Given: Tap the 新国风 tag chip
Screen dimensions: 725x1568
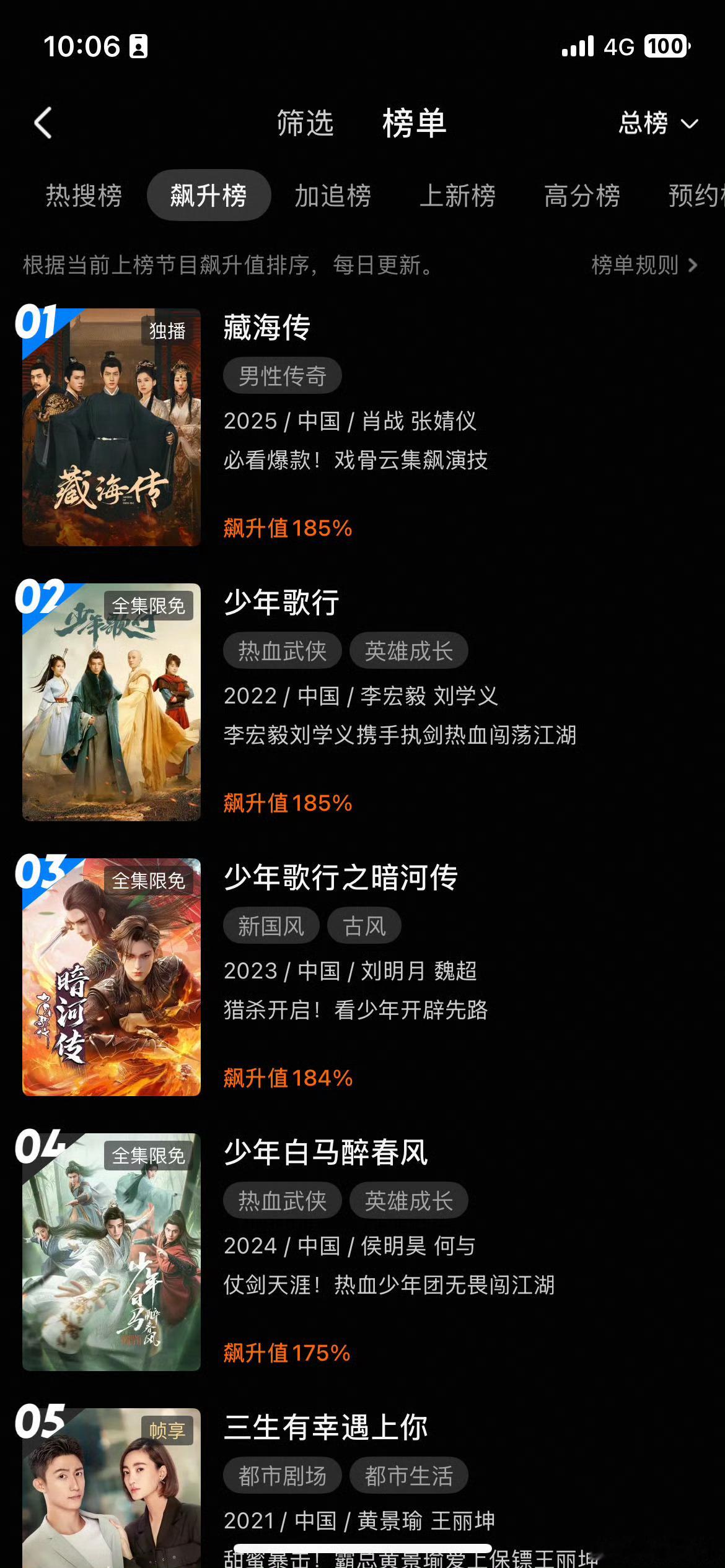Looking at the screenshot, I should [x=271, y=926].
